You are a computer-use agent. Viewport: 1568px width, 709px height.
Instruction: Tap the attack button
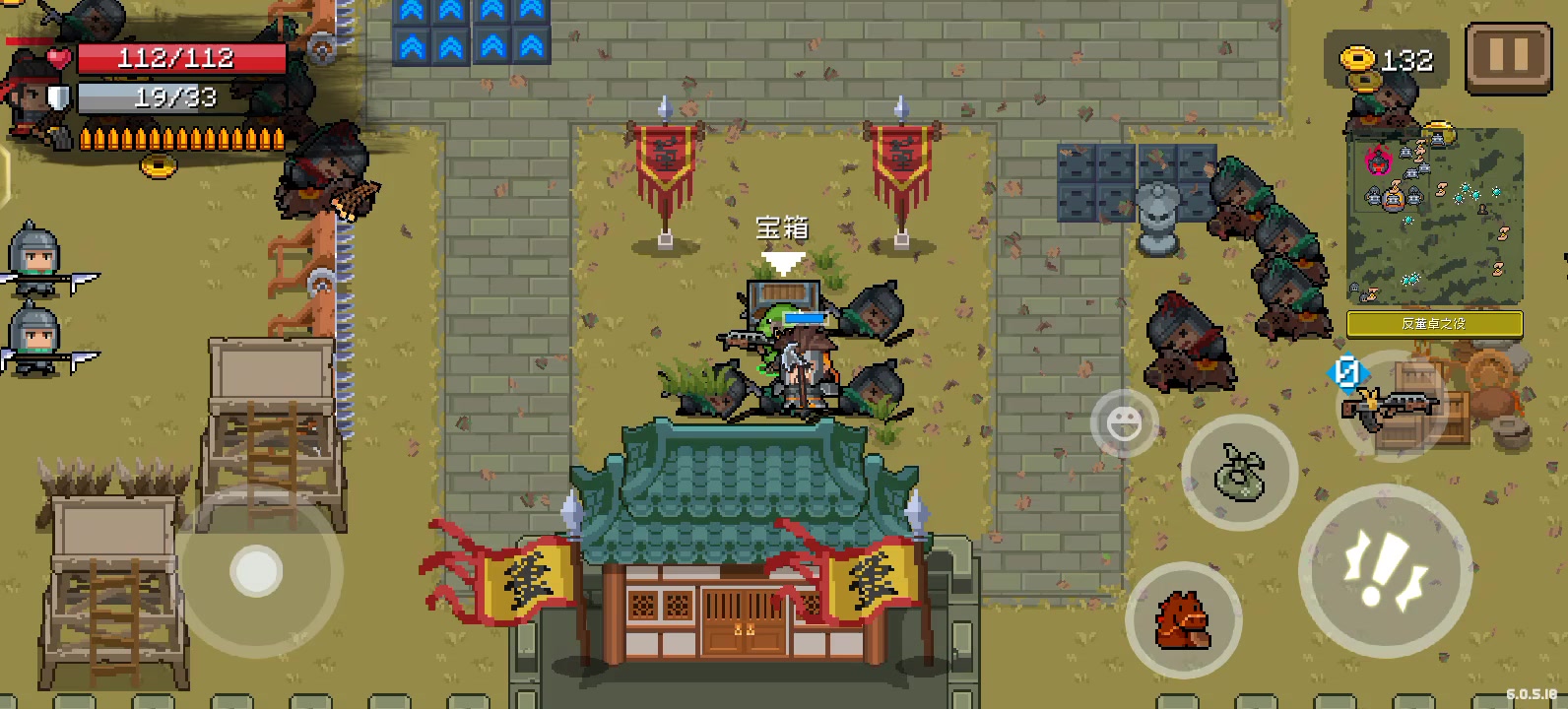pos(1385,571)
